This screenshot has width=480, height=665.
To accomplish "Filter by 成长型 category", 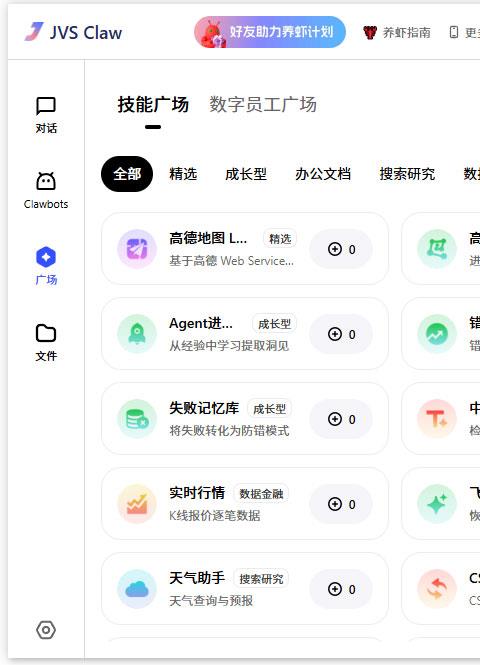I will tap(246, 174).
